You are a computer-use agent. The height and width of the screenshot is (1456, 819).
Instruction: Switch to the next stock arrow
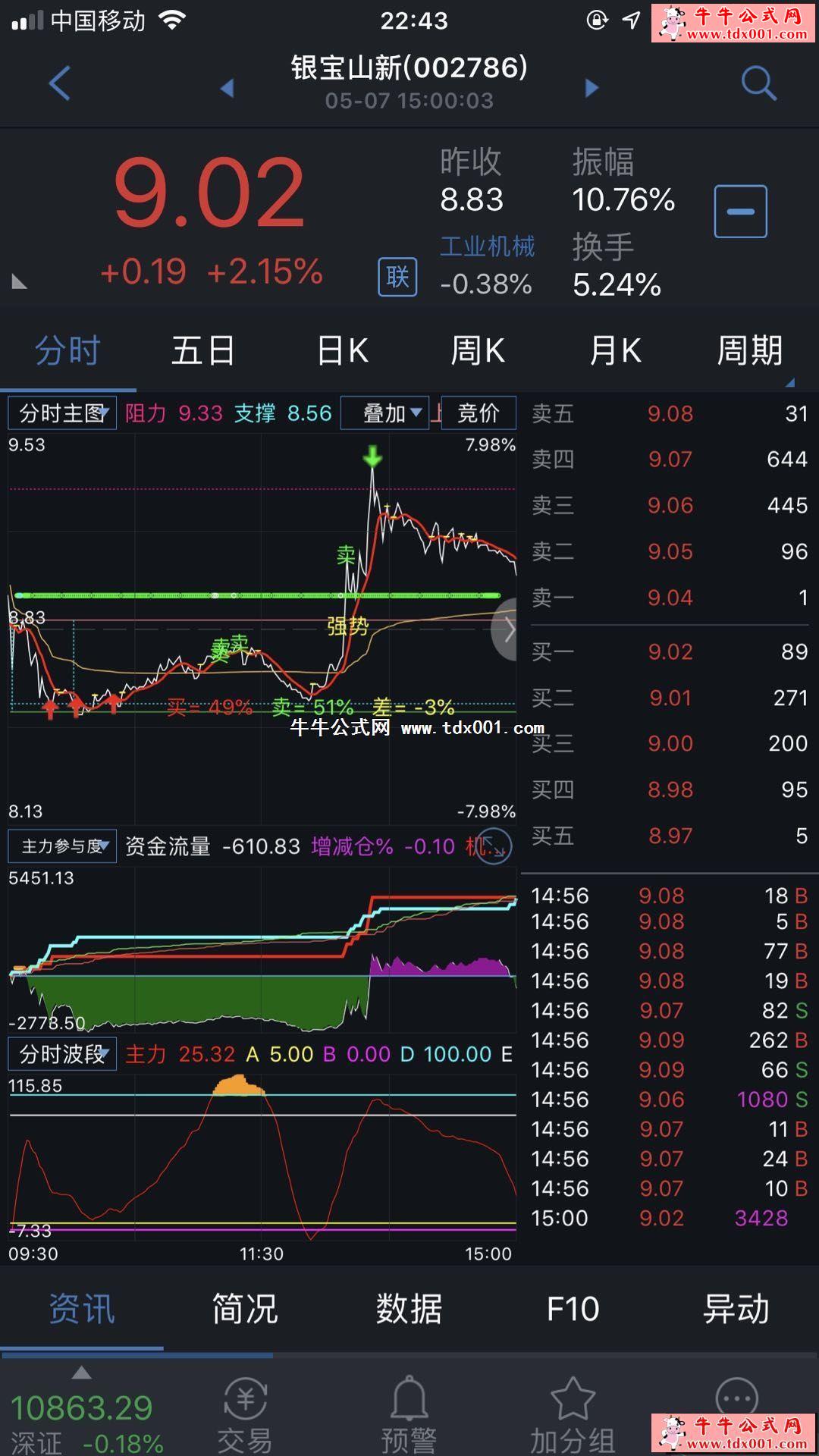tap(591, 88)
